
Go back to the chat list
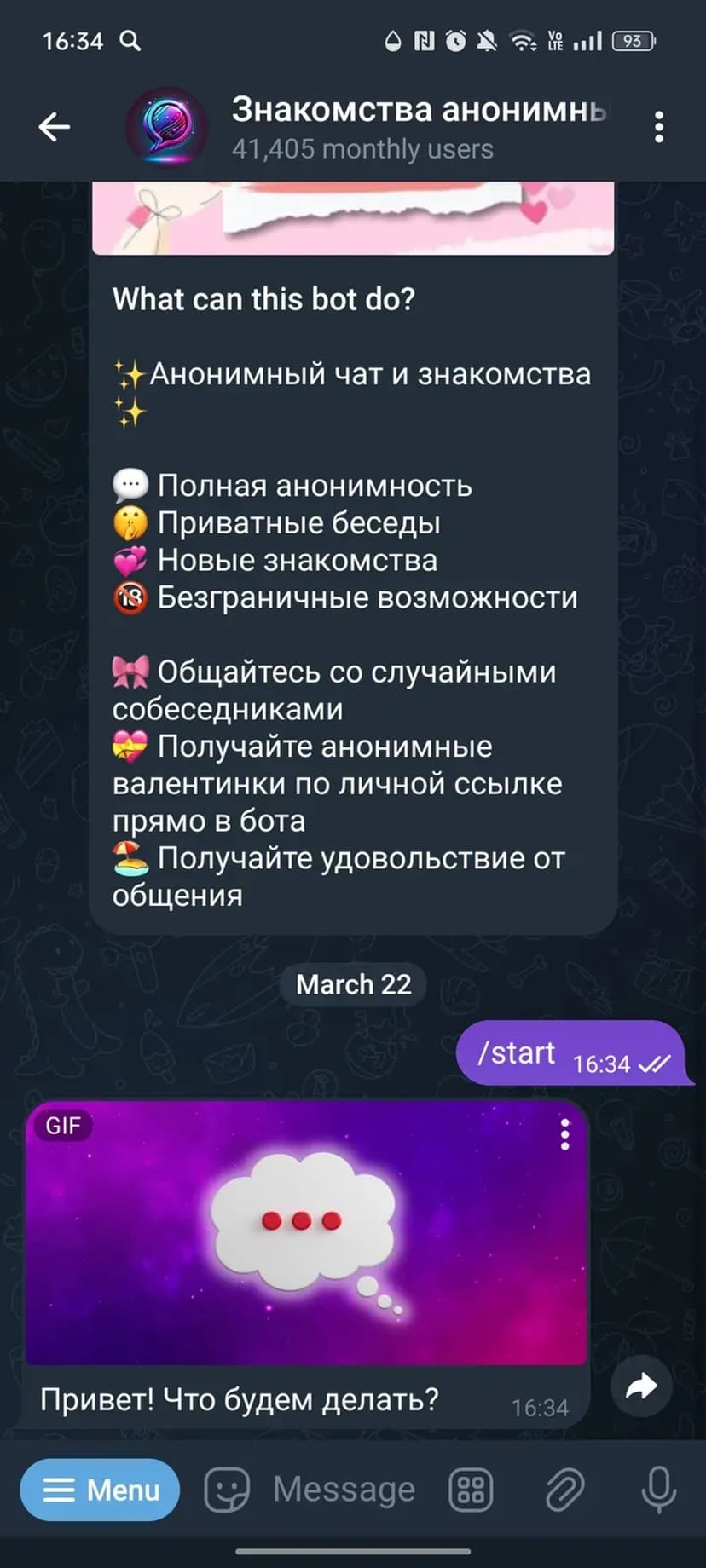coord(54,128)
